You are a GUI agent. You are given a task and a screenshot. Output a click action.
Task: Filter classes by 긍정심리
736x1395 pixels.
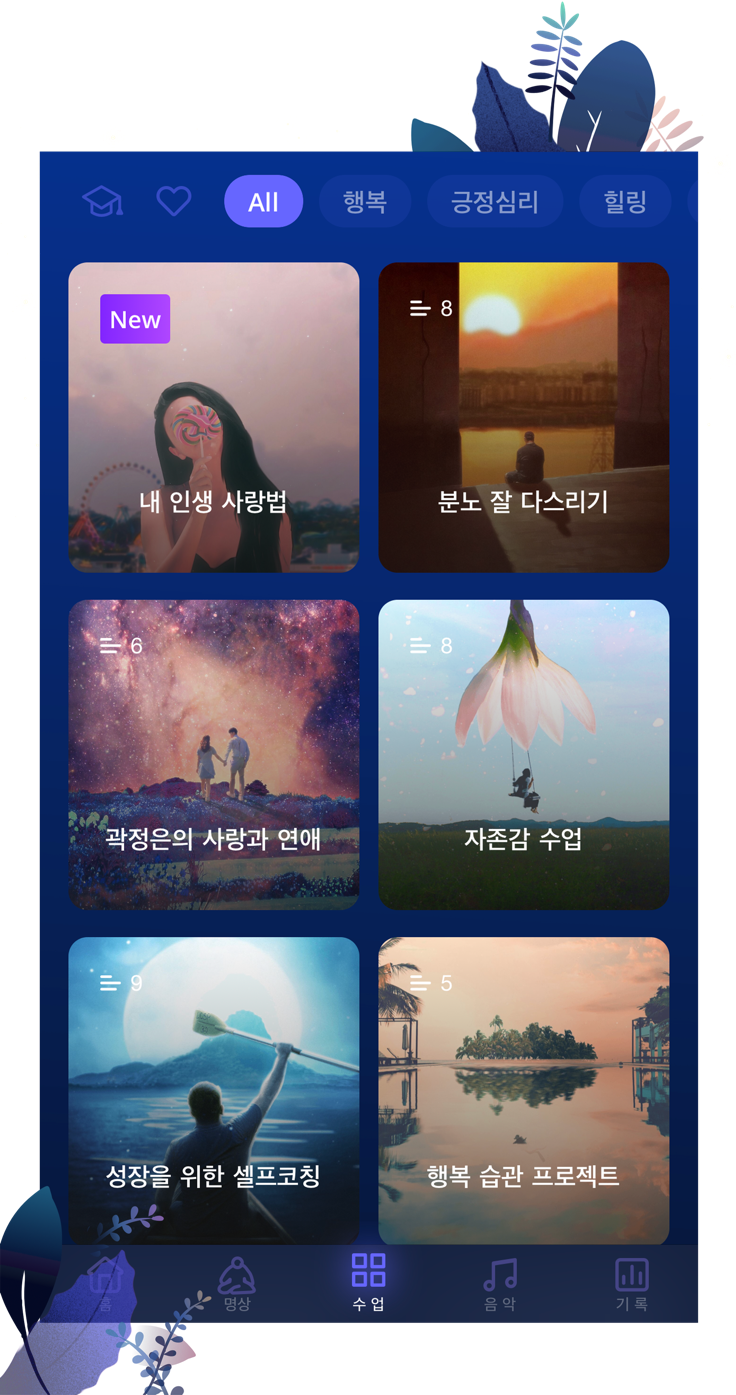click(x=495, y=201)
